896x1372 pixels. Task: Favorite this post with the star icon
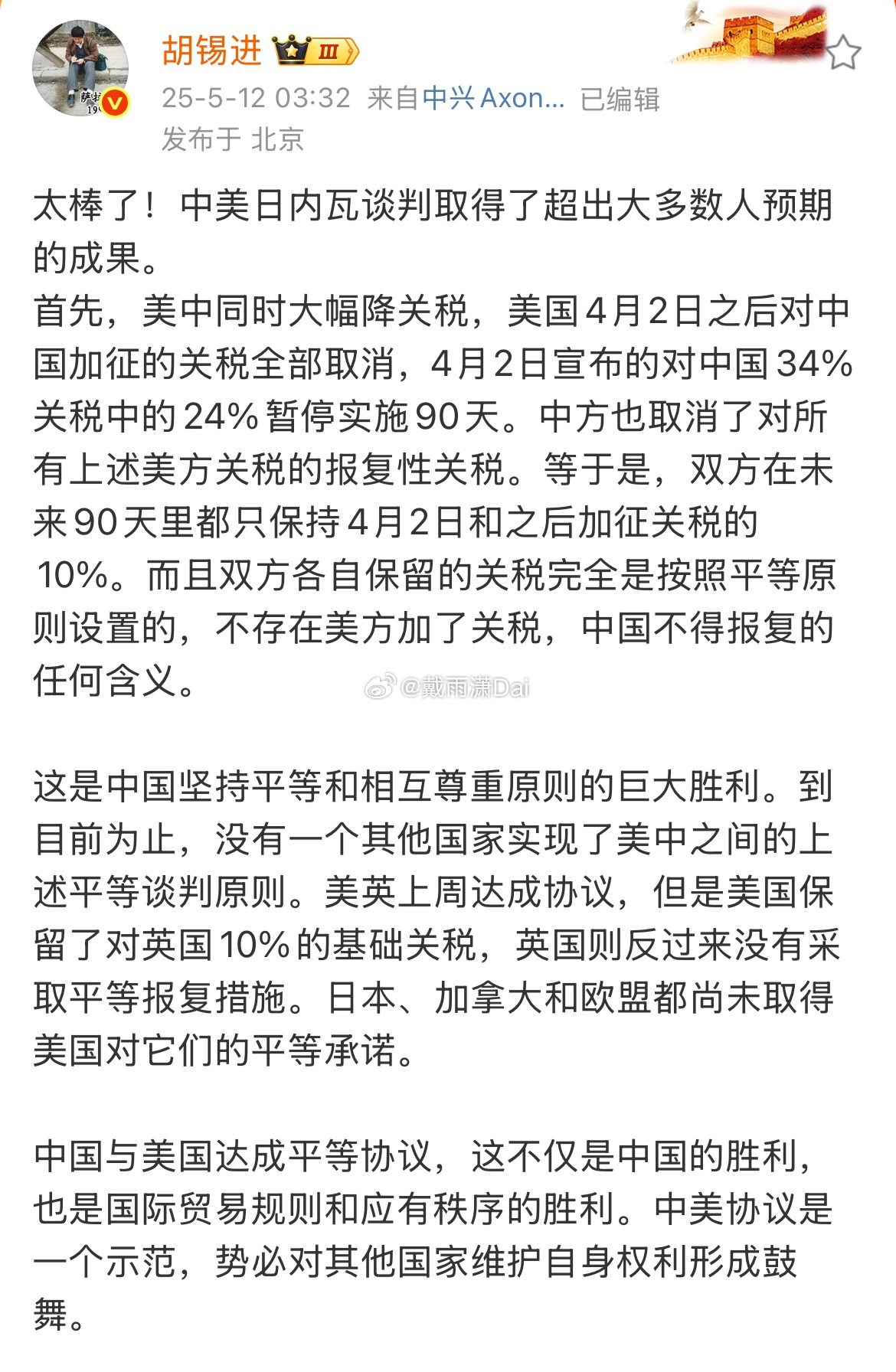pyautogui.click(x=842, y=52)
